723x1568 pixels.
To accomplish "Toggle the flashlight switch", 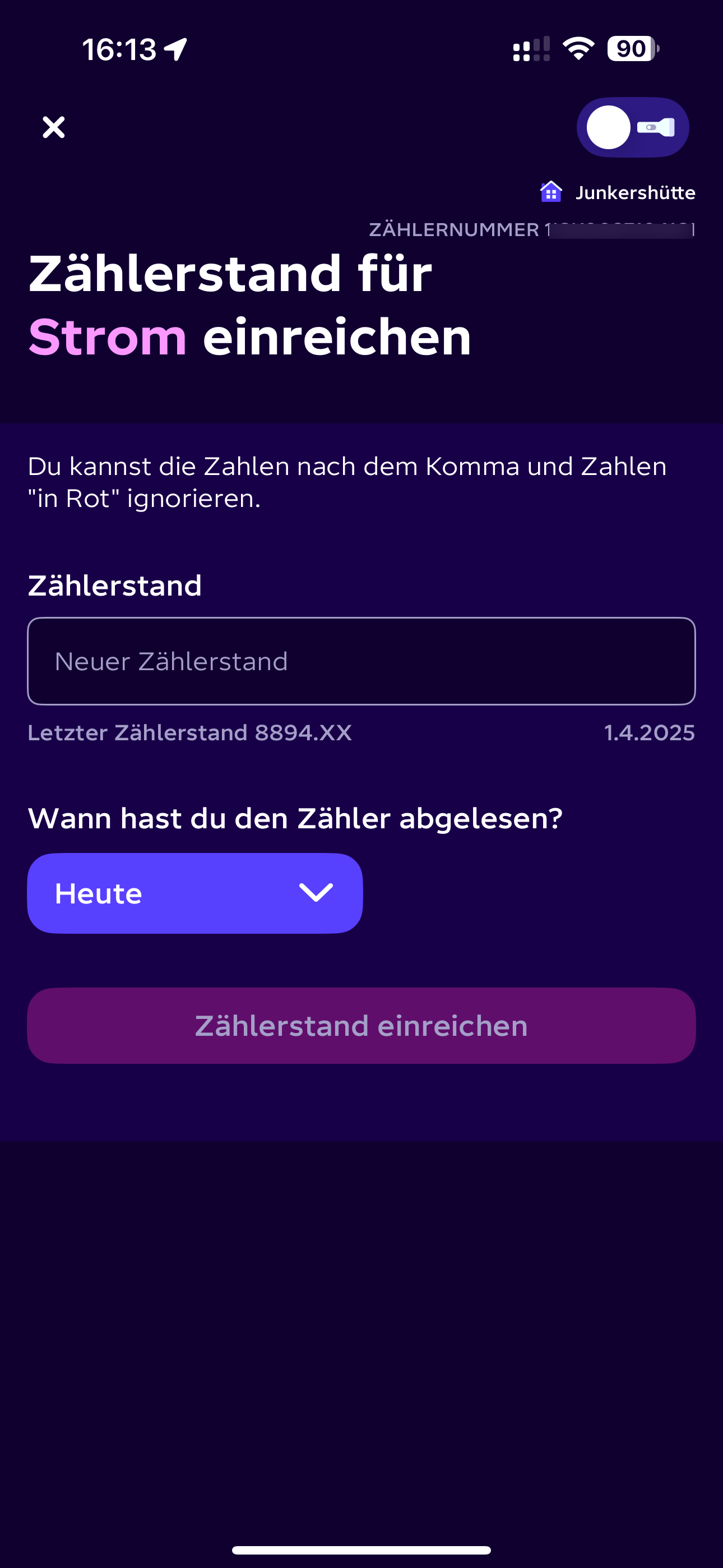I will tap(632, 127).
